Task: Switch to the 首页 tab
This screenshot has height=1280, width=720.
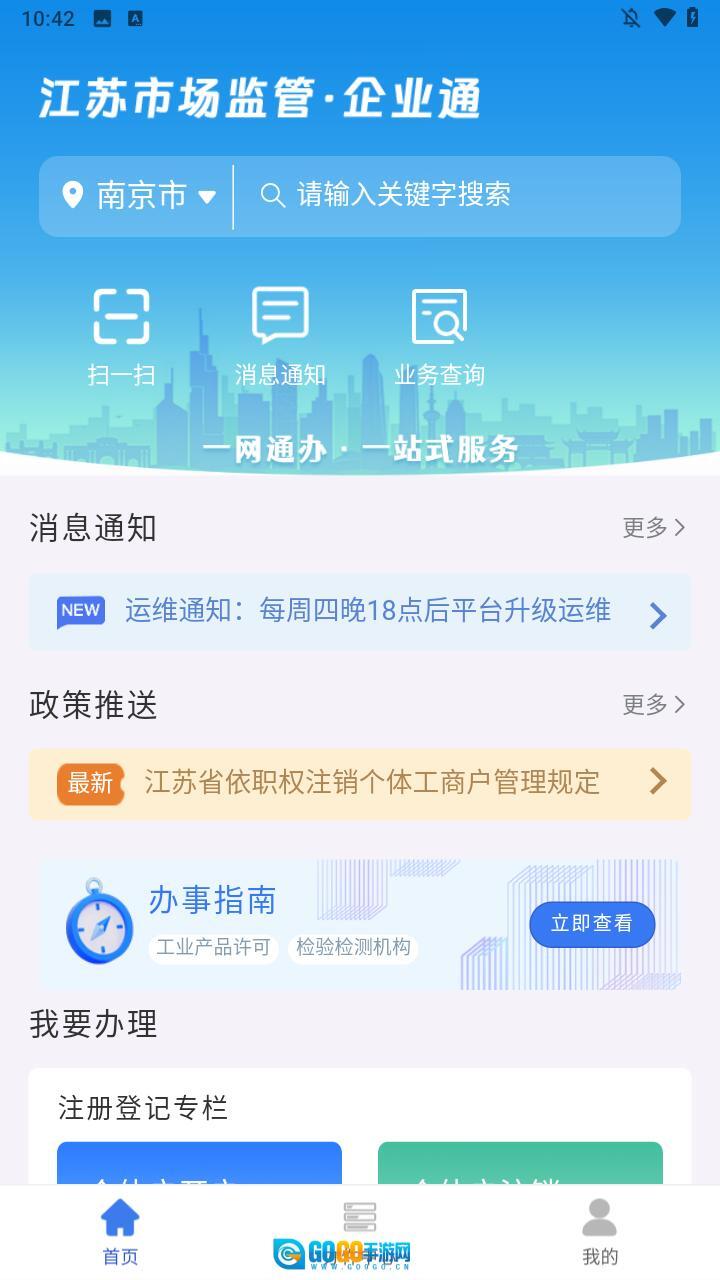Action: tap(120, 1232)
